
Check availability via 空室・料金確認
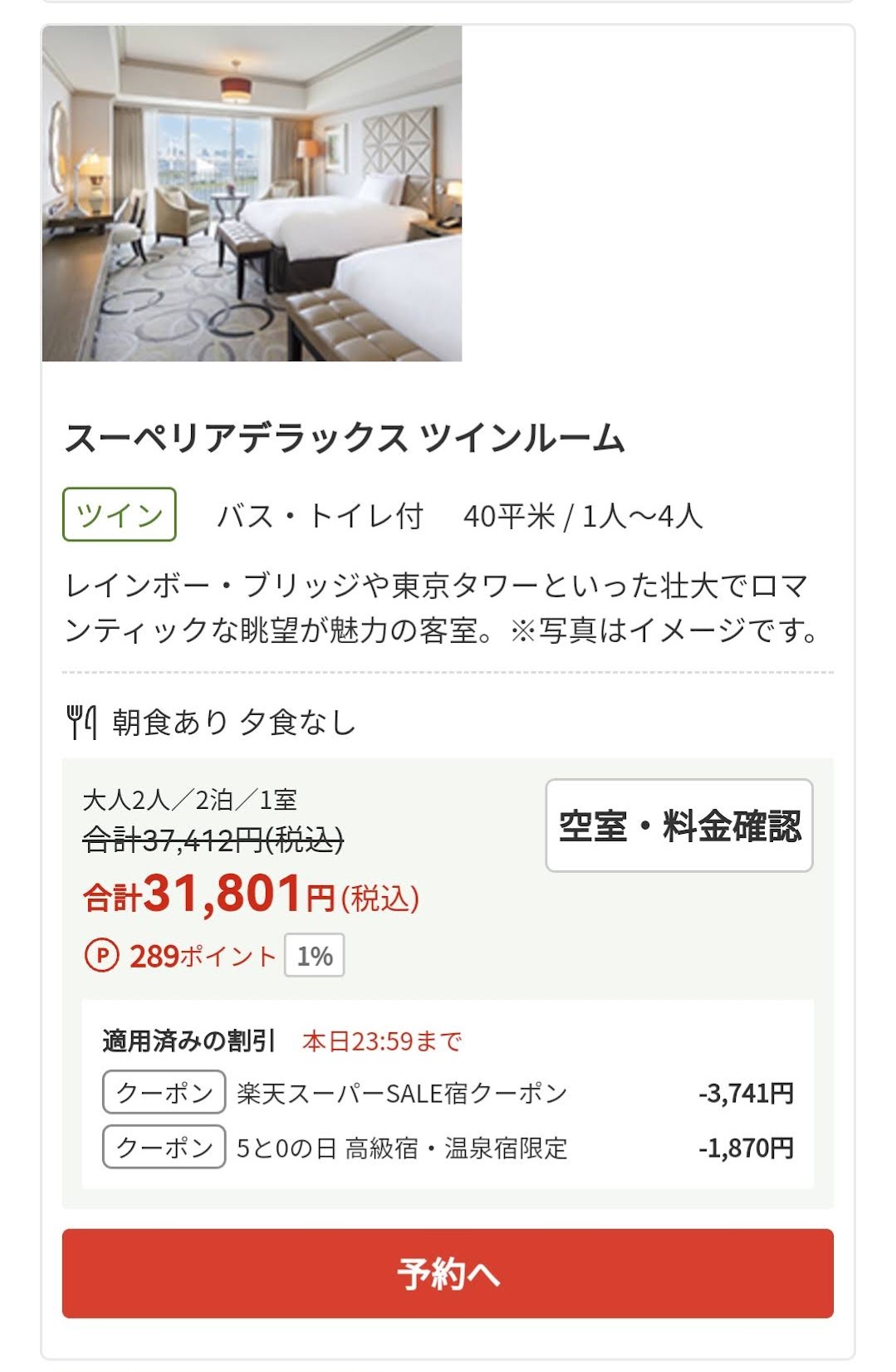click(x=678, y=825)
